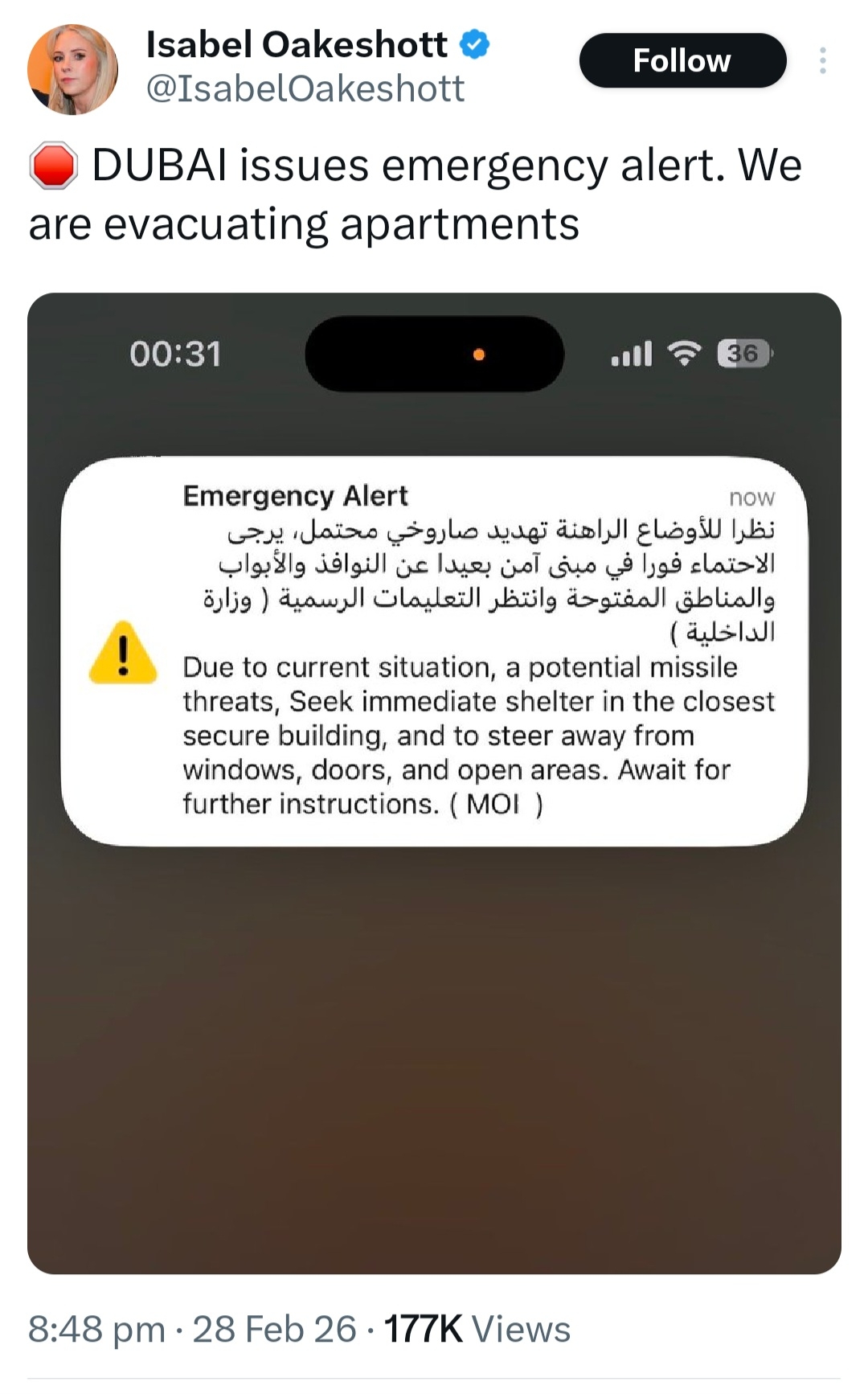Image resolution: width=868 pixels, height=1394 pixels.
Task: Open the @IsabelOakeshott profile handle
Action: click(305, 88)
